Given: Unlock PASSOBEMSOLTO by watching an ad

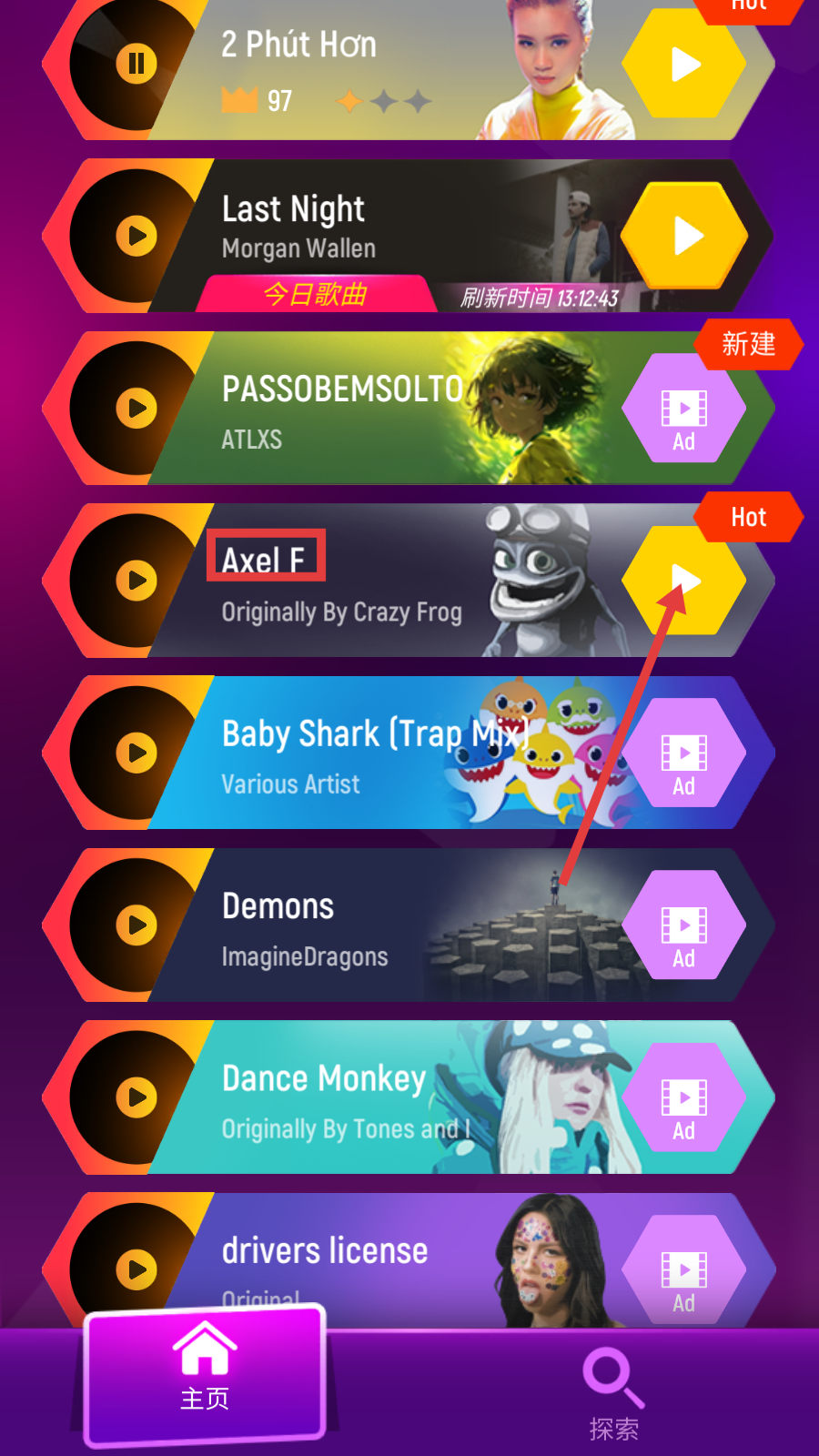Looking at the screenshot, I should tap(683, 409).
